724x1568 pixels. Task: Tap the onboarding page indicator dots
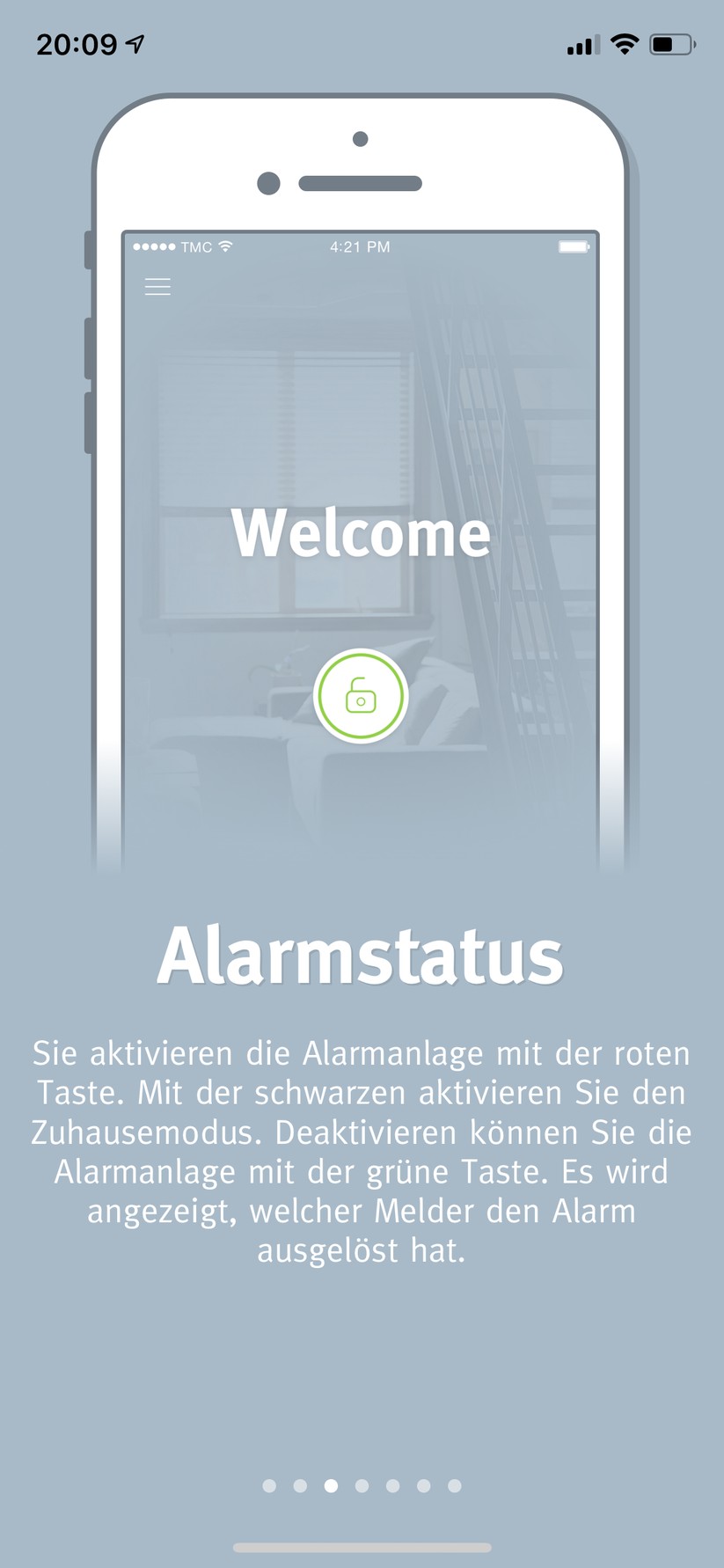362,1486
